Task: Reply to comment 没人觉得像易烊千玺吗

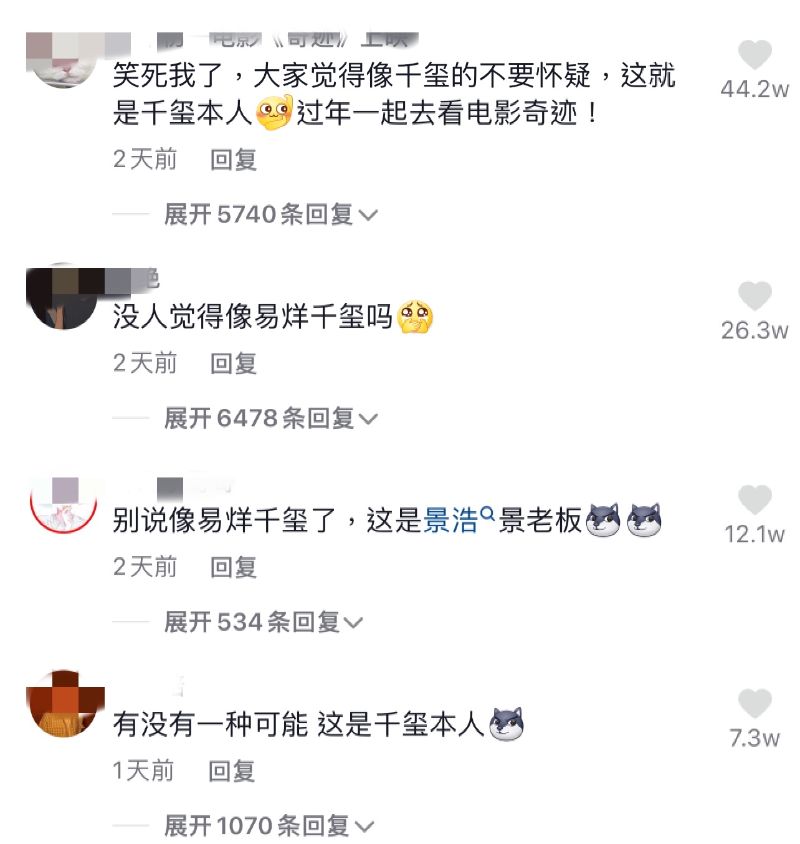Action: coord(234,363)
